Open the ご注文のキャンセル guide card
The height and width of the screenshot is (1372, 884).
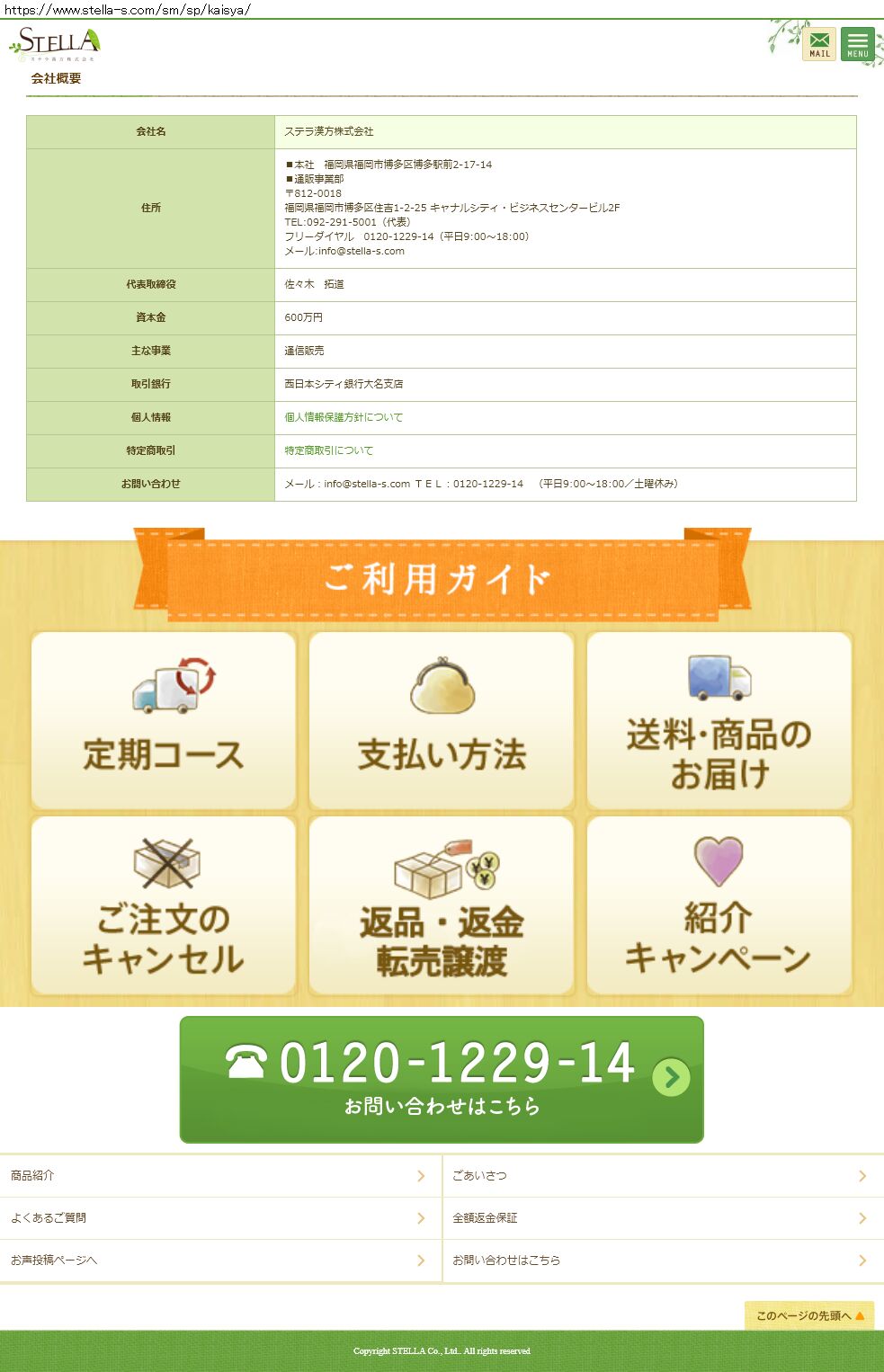(x=164, y=905)
